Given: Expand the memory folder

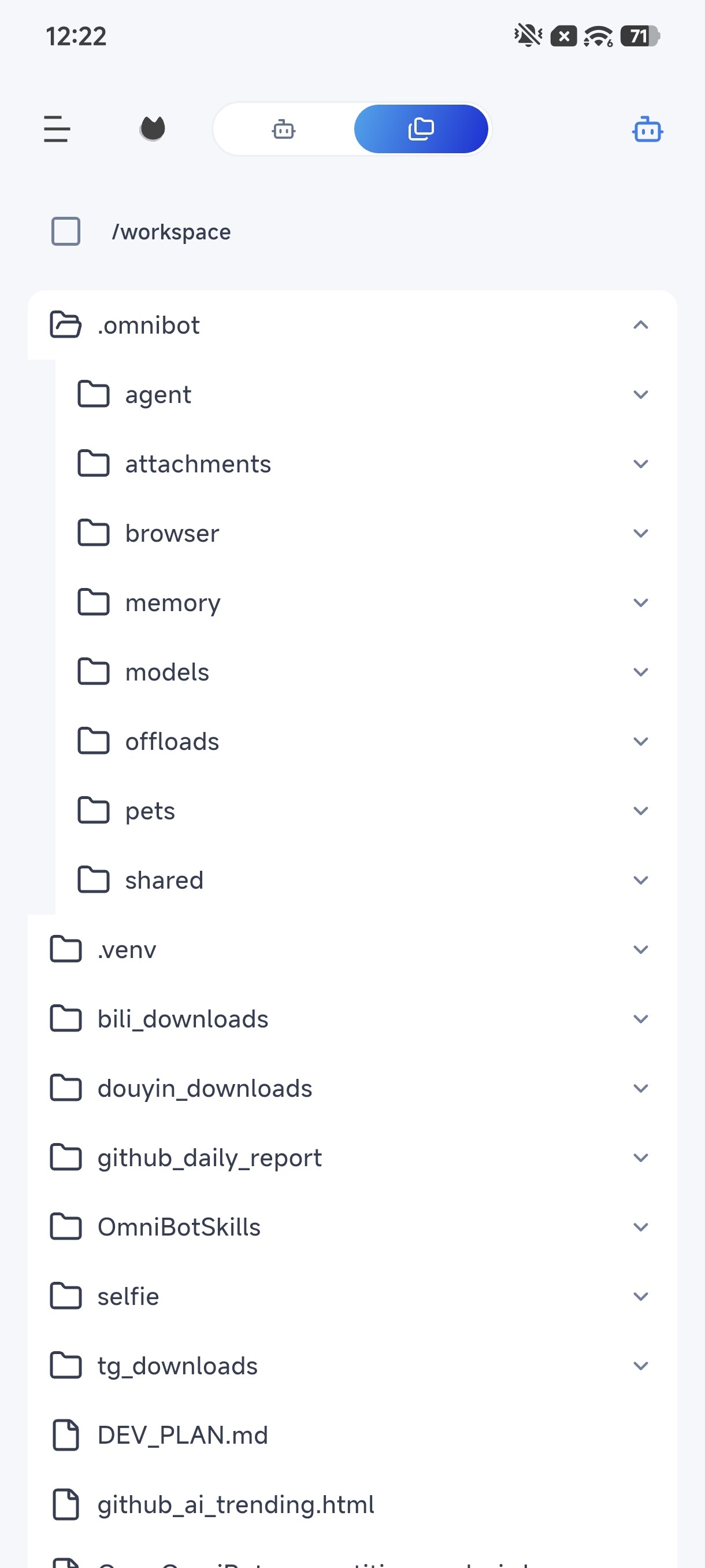Looking at the screenshot, I should tap(366, 602).
